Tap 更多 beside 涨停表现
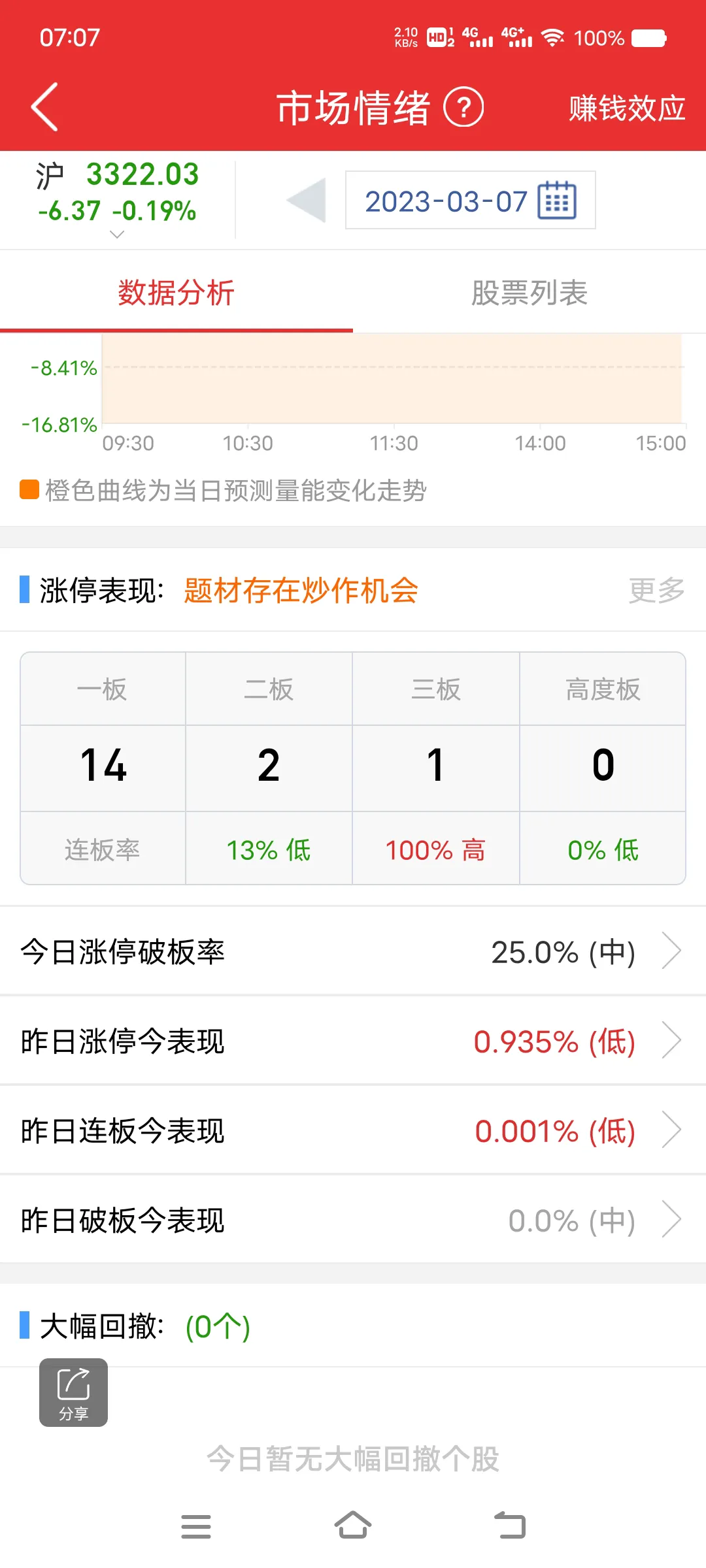This screenshot has height=1568, width=706. [656, 590]
